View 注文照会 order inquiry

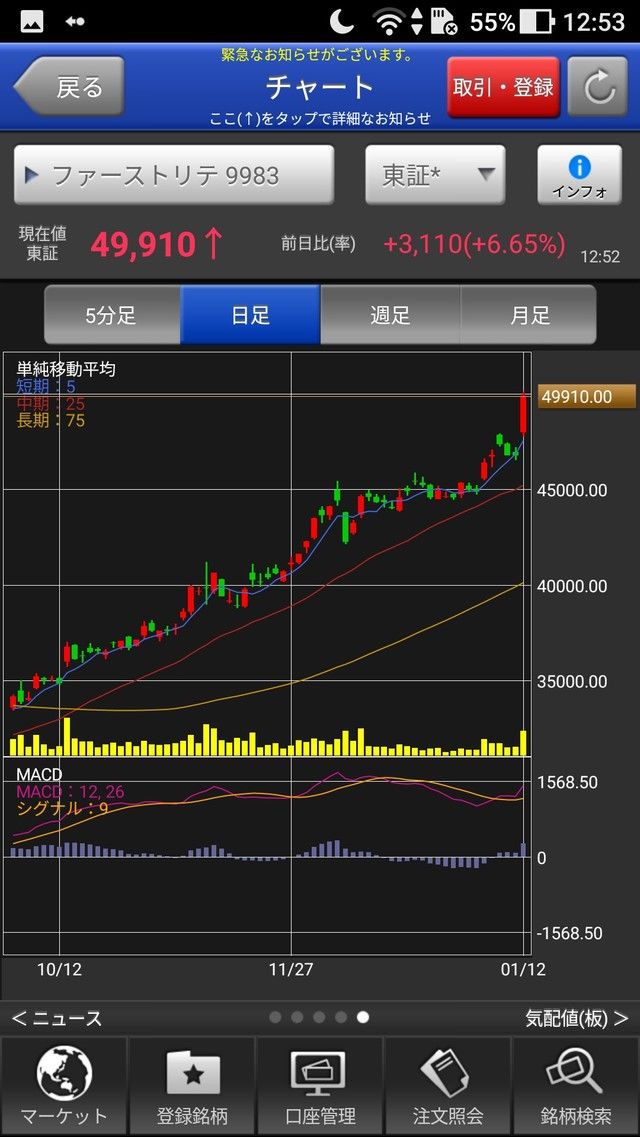point(448,1086)
